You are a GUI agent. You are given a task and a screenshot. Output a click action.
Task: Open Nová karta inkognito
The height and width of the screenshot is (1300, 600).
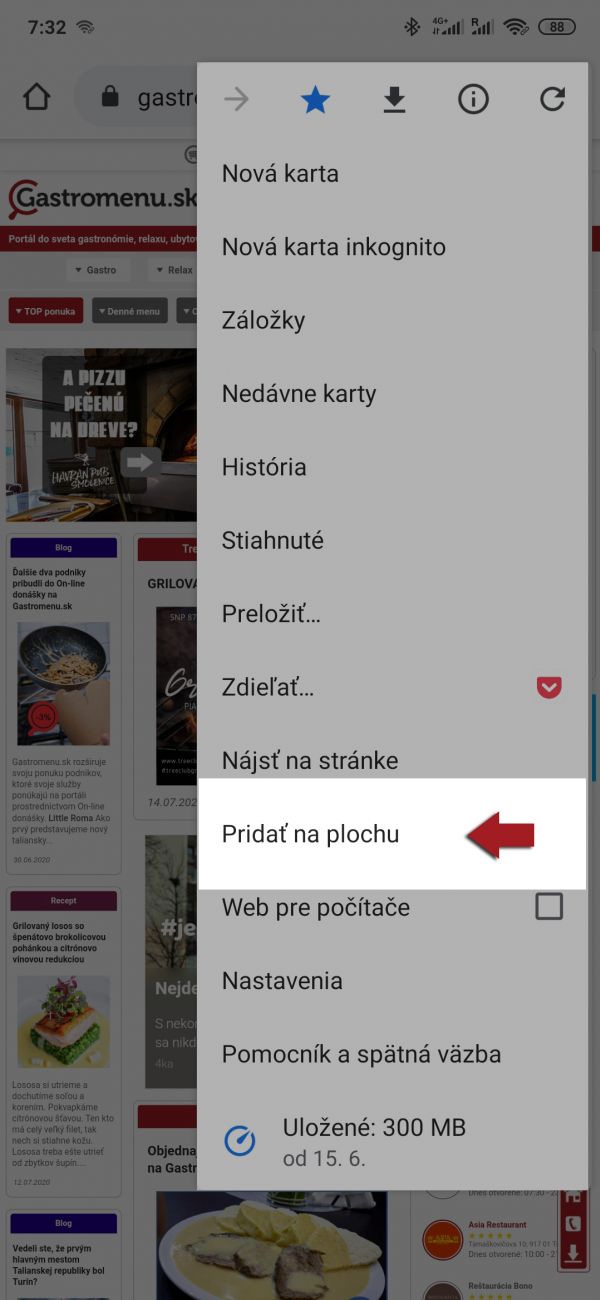pyautogui.click(x=333, y=247)
